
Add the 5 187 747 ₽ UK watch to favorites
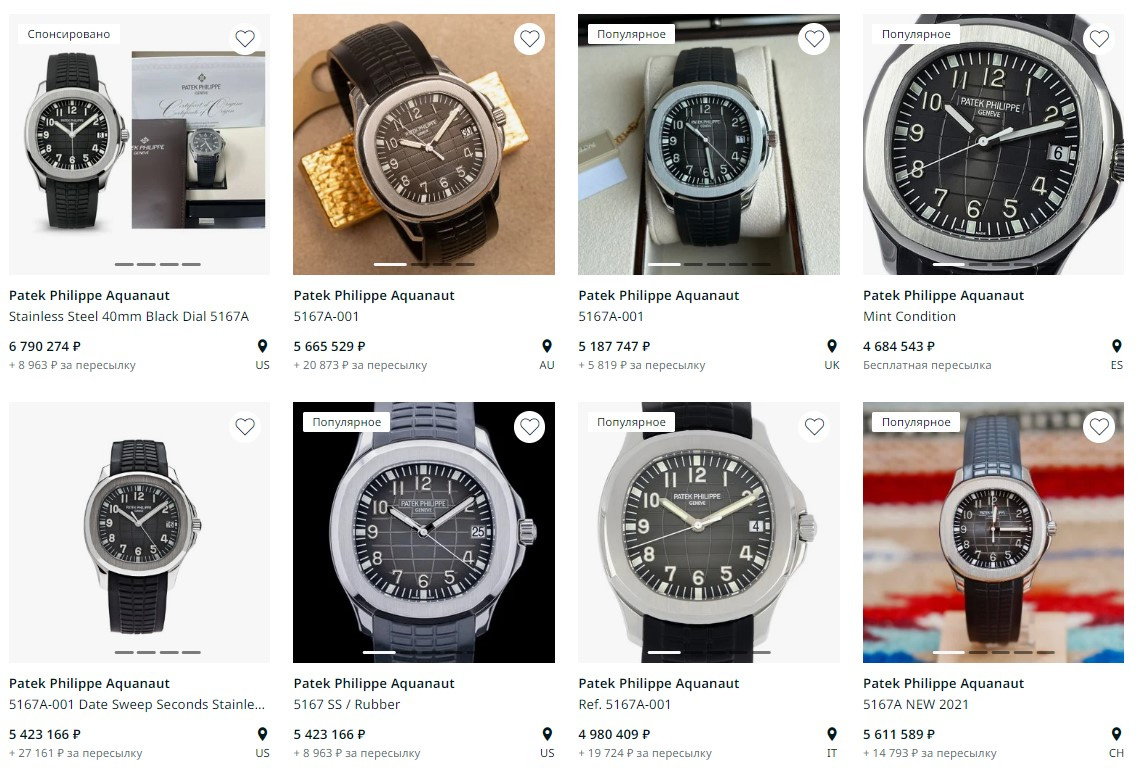(x=814, y=39)
